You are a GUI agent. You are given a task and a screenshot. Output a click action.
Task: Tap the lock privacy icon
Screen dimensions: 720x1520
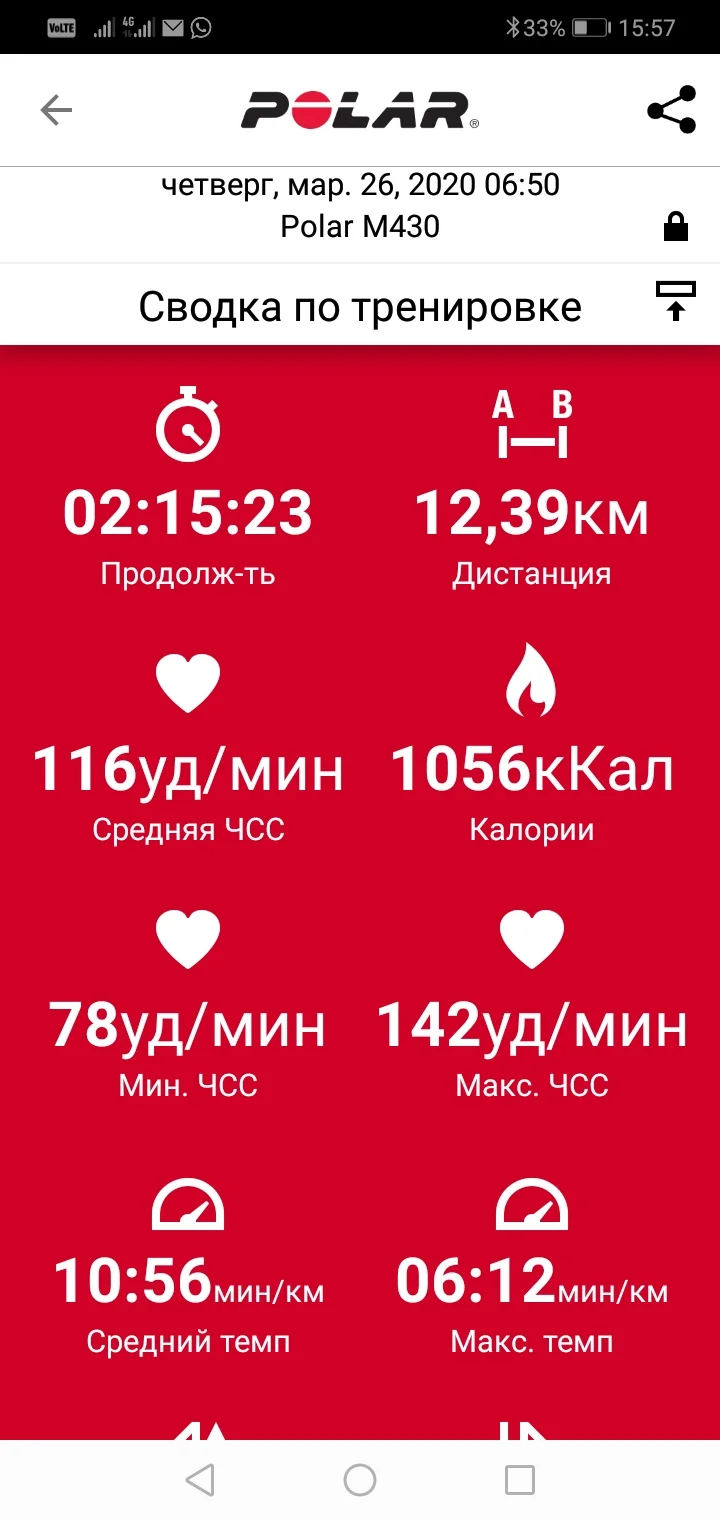pos(676,229)
